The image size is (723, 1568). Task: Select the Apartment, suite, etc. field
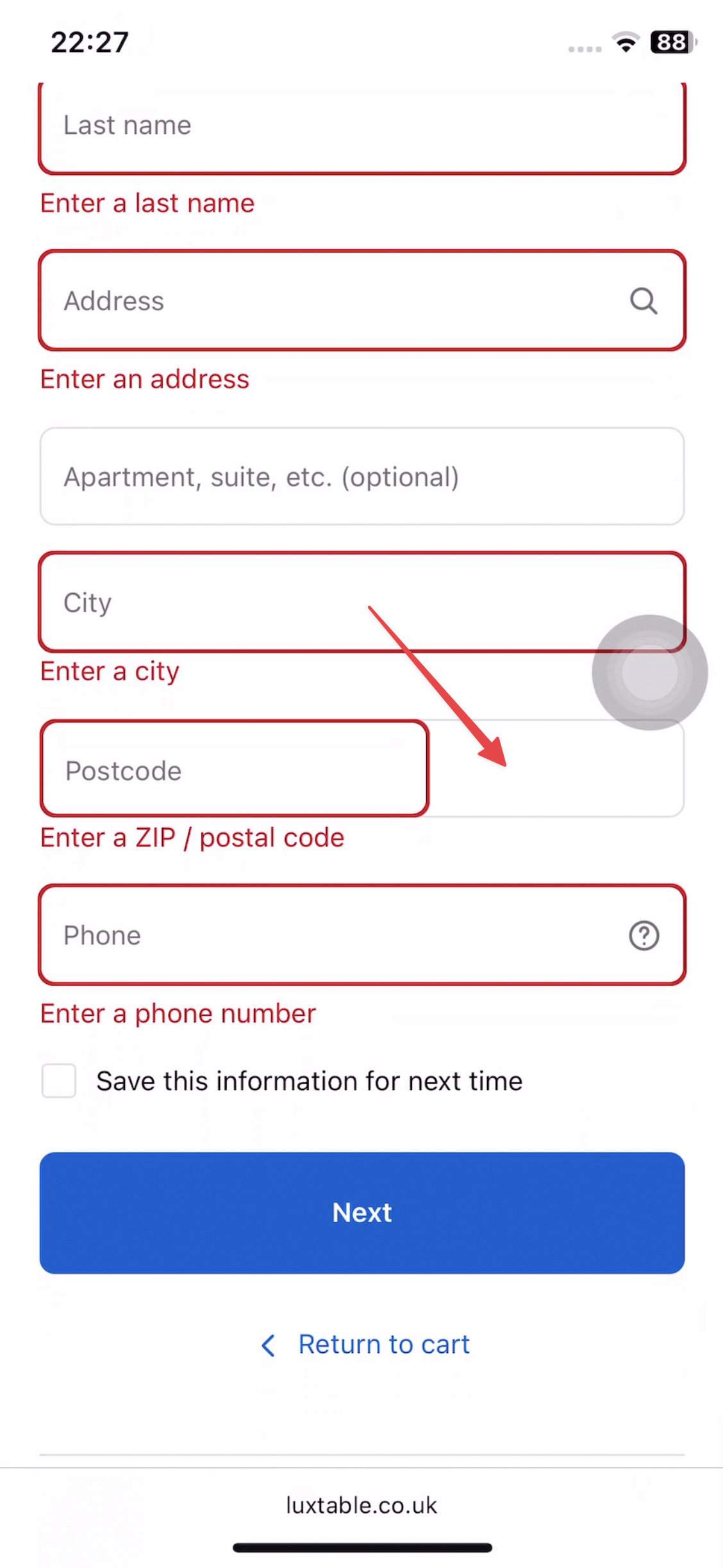pos(361,477)
